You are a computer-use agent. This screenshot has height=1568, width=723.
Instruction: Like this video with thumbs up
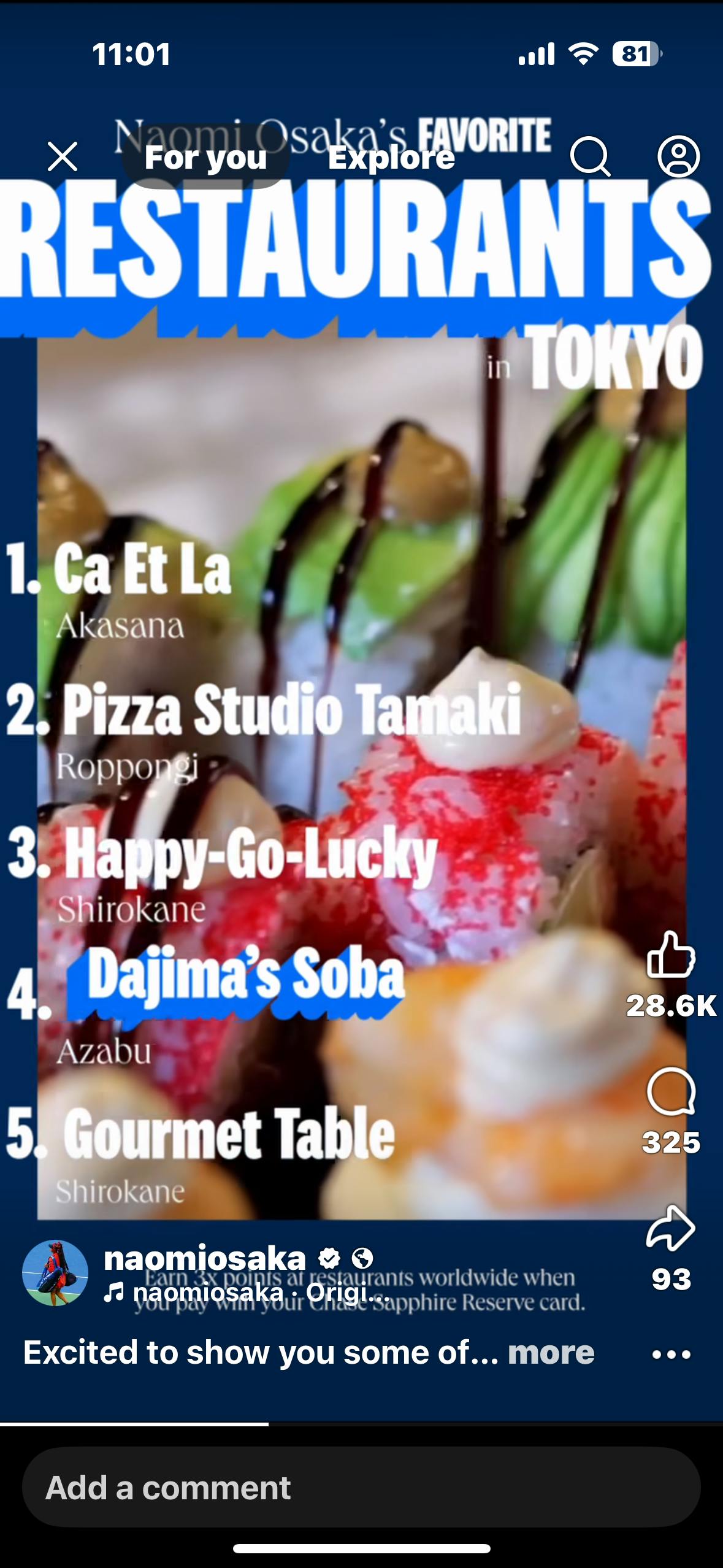pos(671,954)
